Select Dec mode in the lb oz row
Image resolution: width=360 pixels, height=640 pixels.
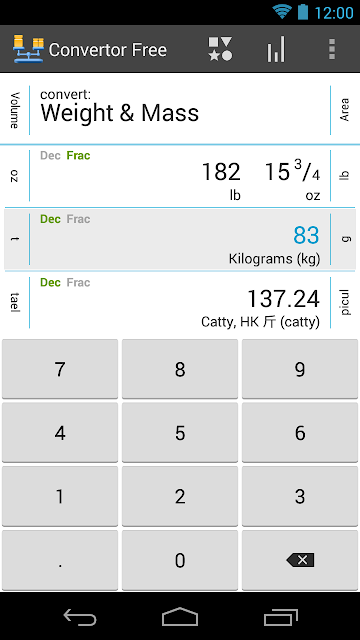tap(50, 156)
